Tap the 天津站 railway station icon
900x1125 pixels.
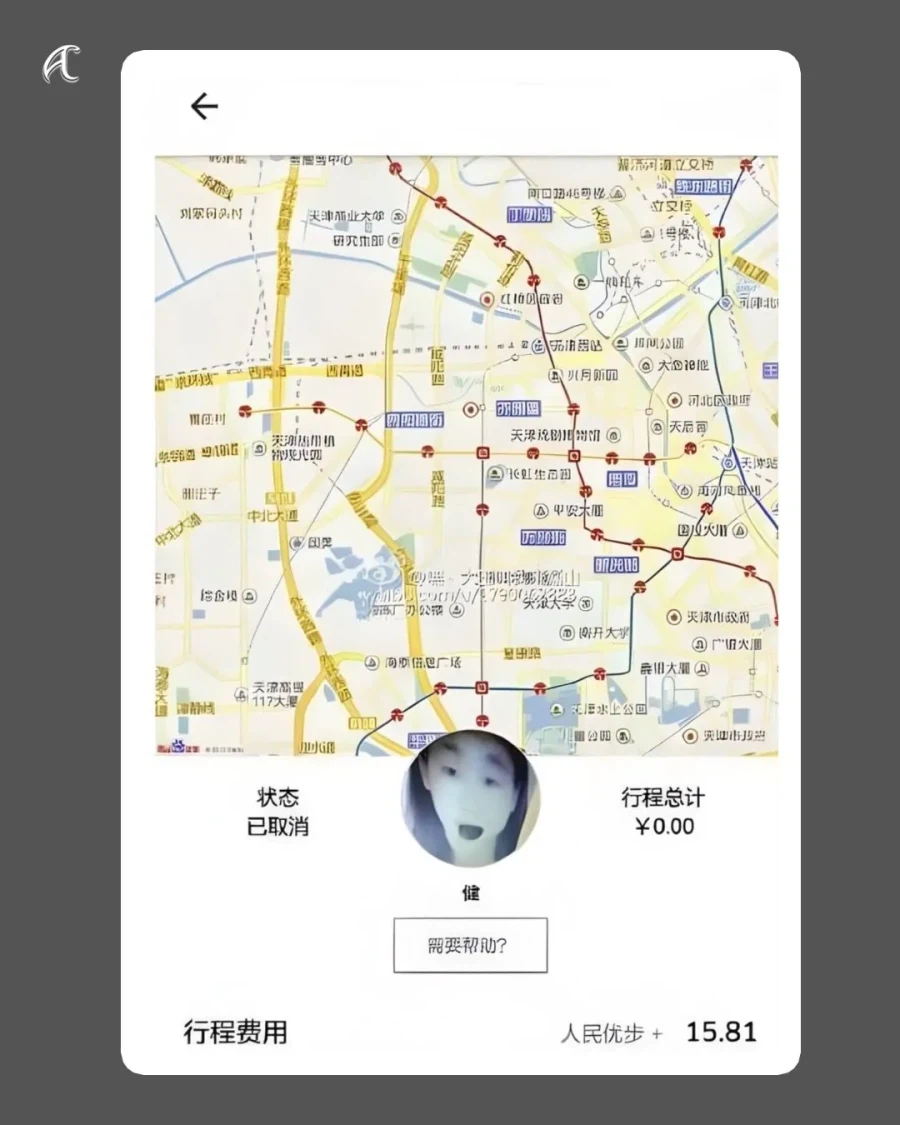click(729, 464)
